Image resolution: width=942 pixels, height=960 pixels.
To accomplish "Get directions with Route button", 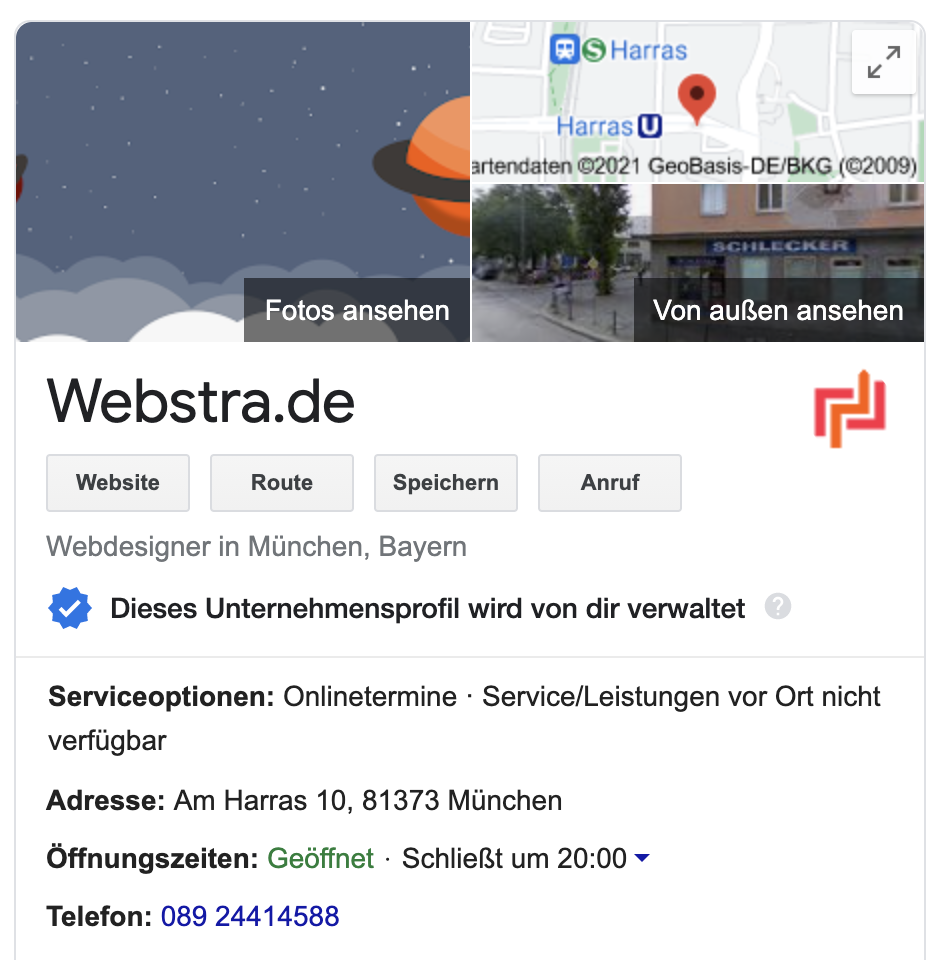I will tap(282, 483).
